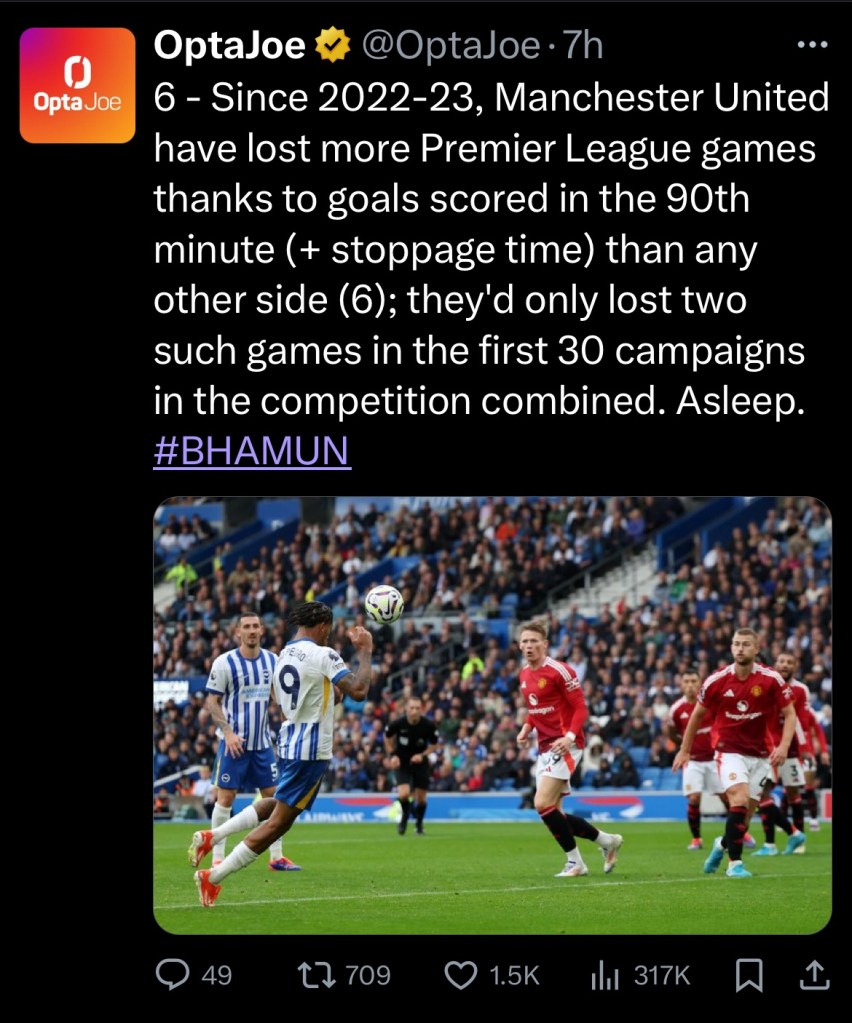Tap the #BHAMUN hashtag link
Screen dimensions: 852x1023
click(x=252, y=450)
